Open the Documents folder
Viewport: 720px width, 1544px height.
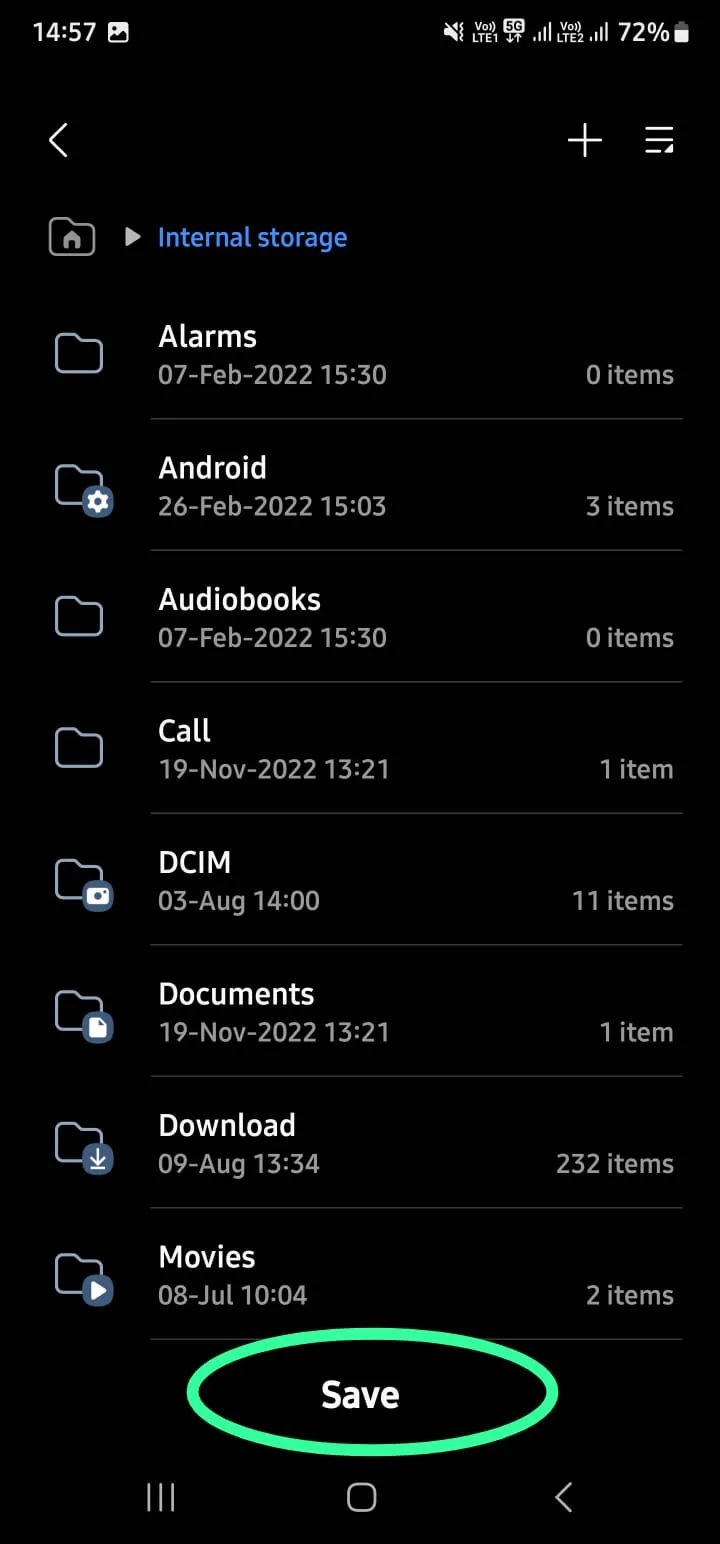point(360,1012)
